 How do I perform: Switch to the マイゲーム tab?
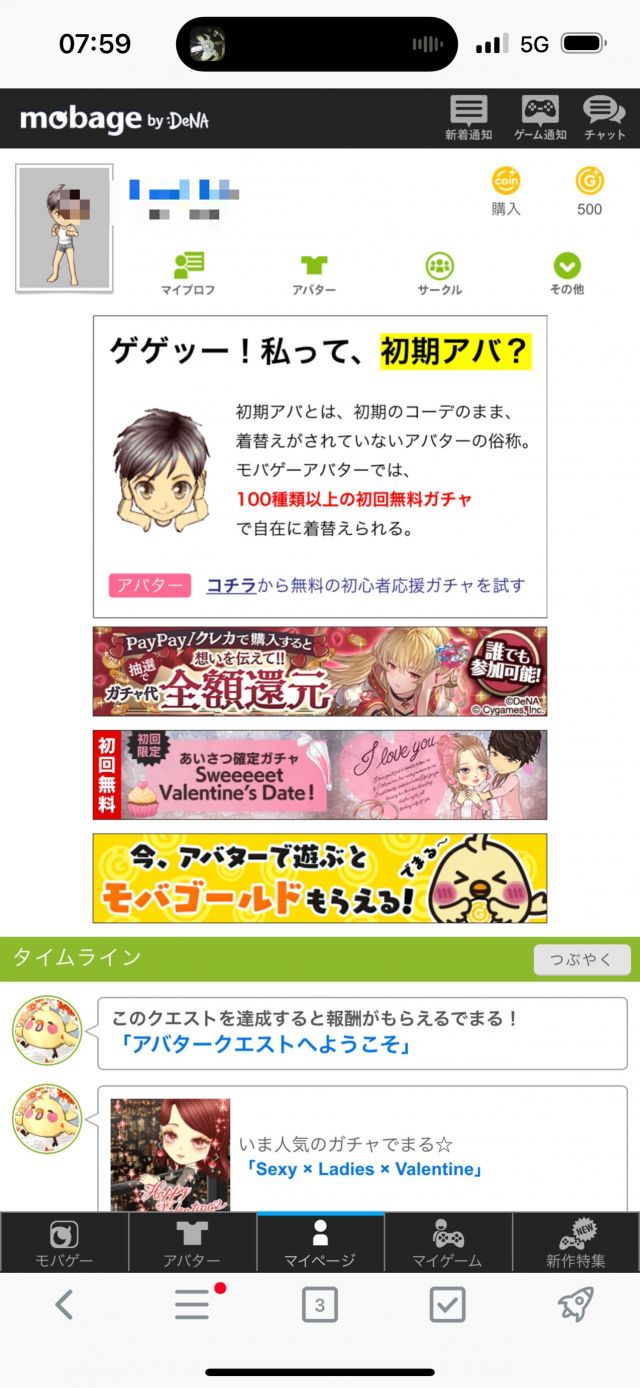447,1243
